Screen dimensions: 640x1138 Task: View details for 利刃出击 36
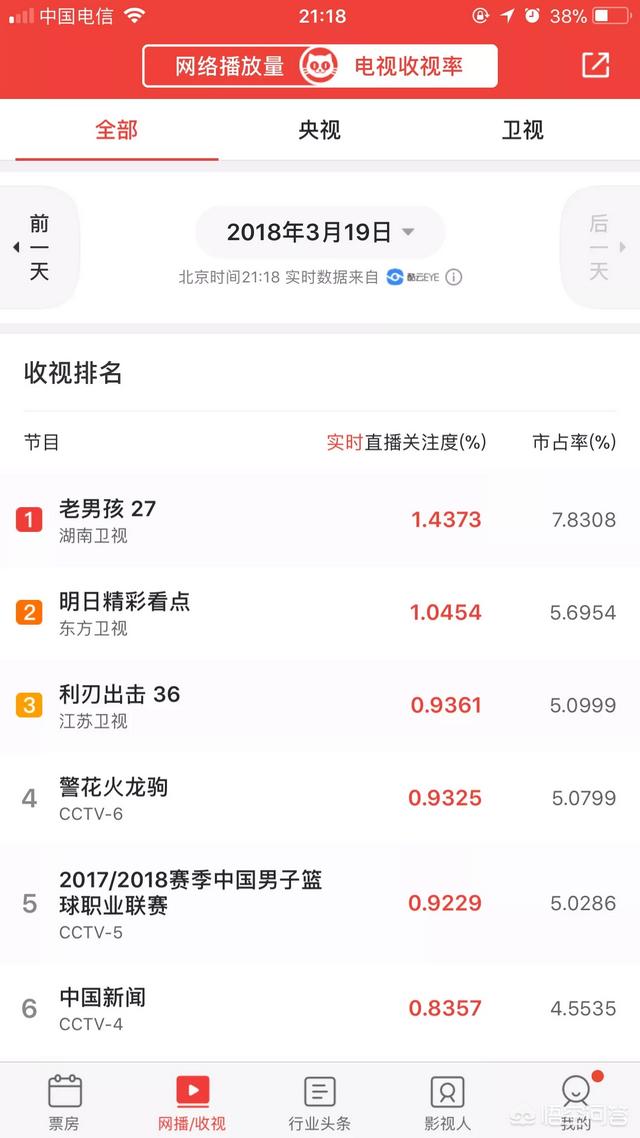pyautogui.click(x=320, y=705)
